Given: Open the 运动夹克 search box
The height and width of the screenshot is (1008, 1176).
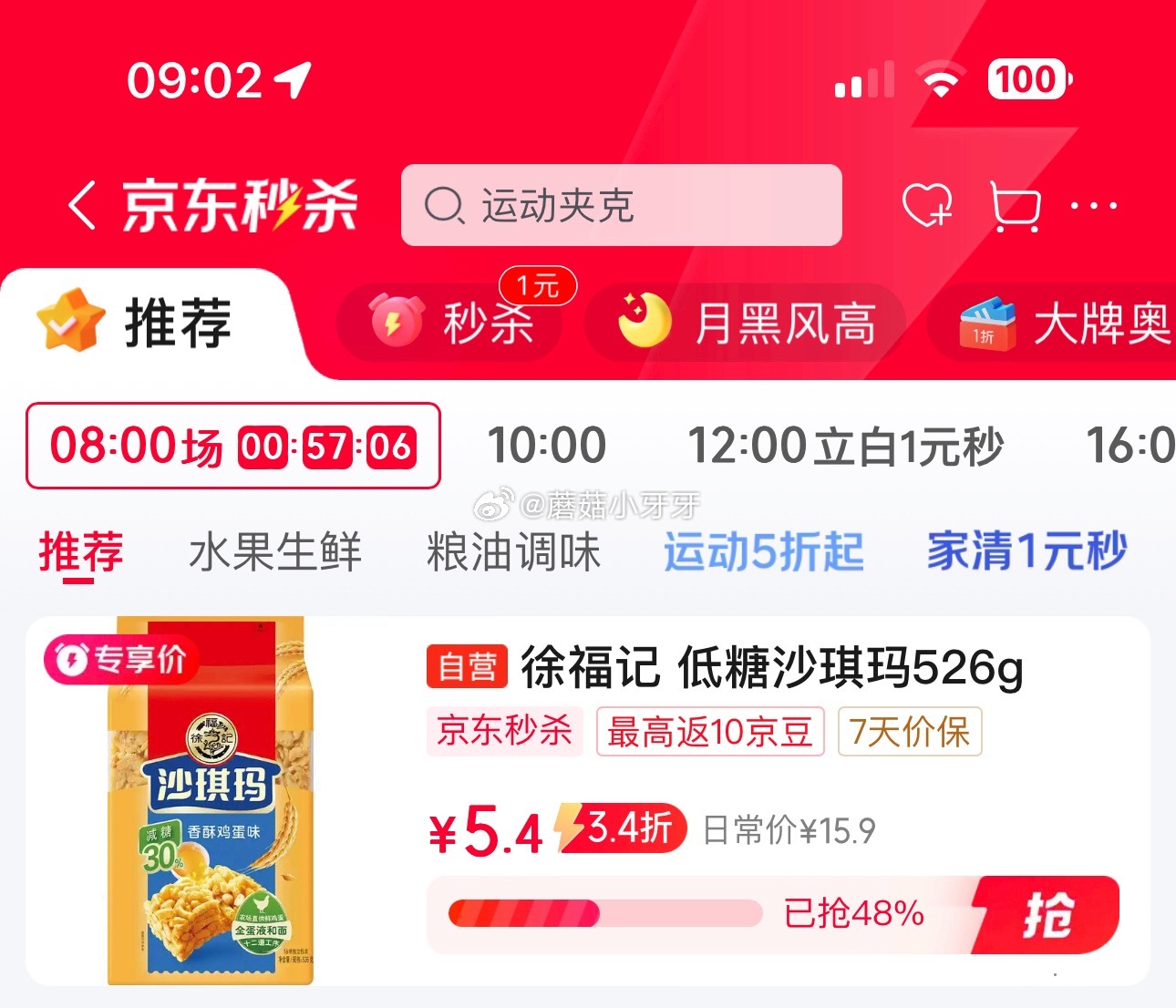Looking at the screenshot, I should pyautogui.click(x=620, y=205).
